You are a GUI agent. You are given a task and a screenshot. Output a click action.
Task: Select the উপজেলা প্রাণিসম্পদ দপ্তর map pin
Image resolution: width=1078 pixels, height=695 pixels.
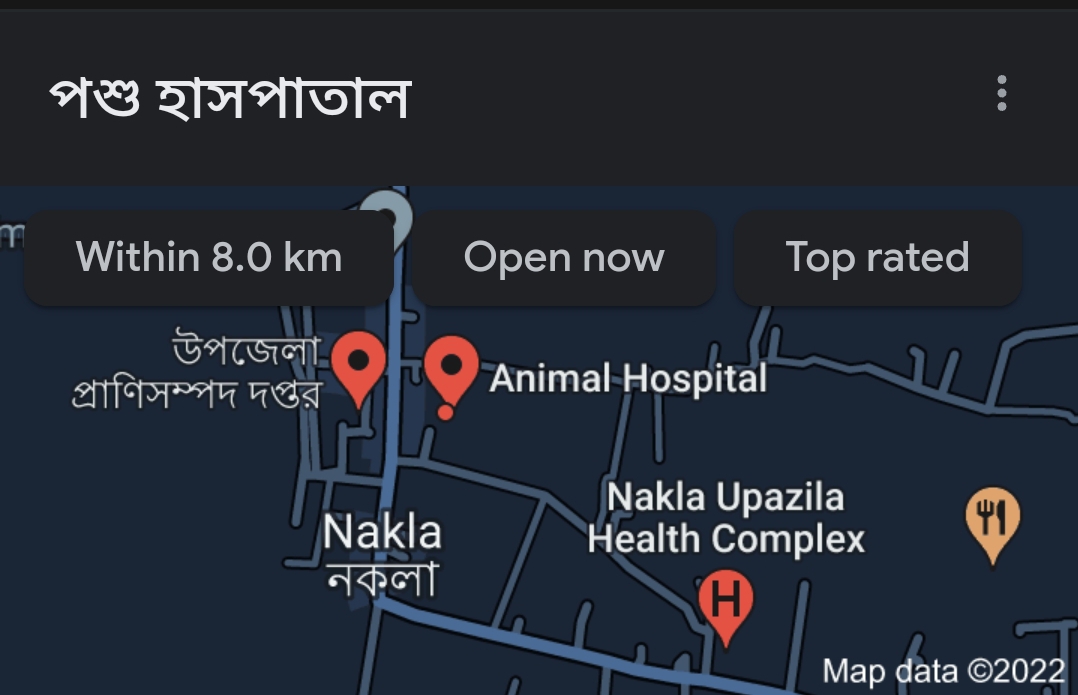[x=358, y=366]
